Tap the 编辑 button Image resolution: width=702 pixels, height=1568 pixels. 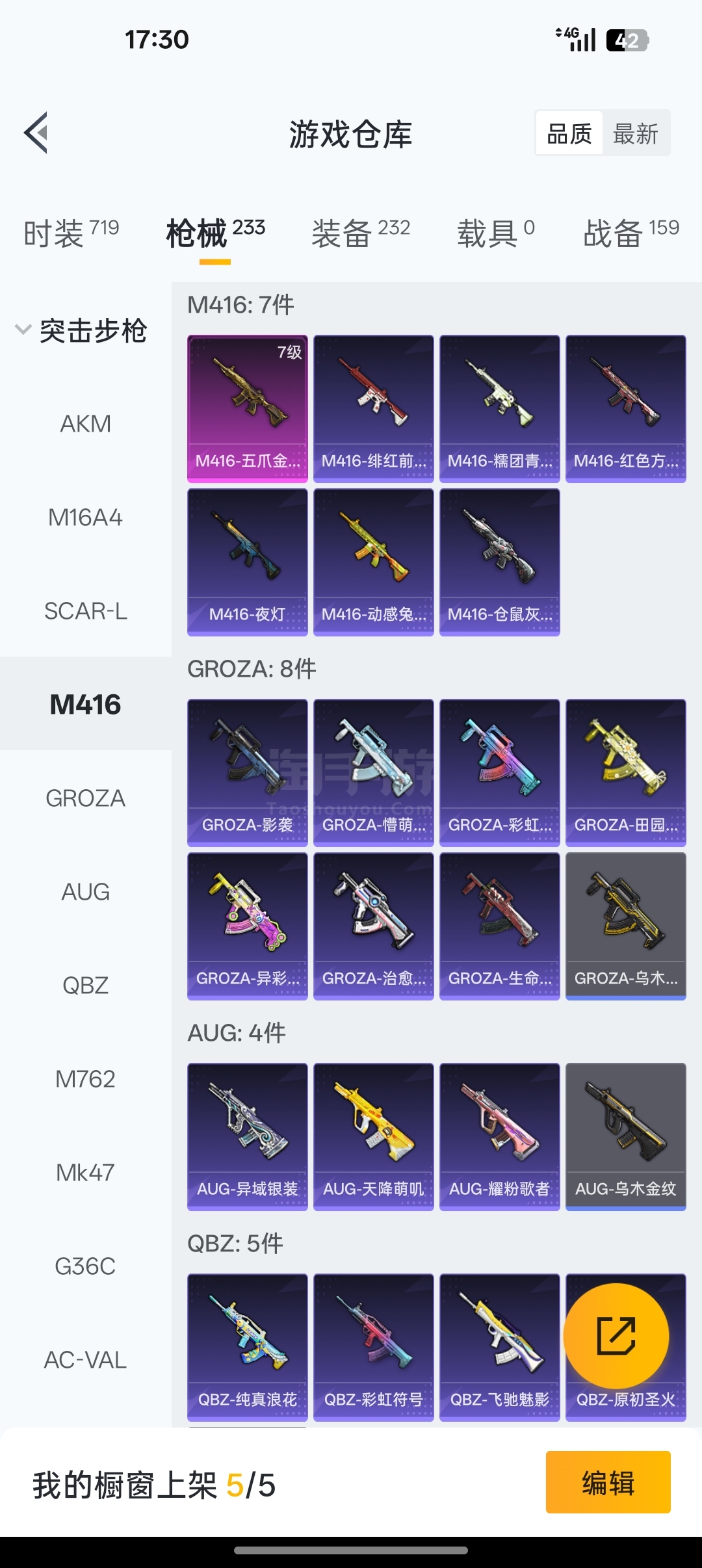tap(608, 1482)
